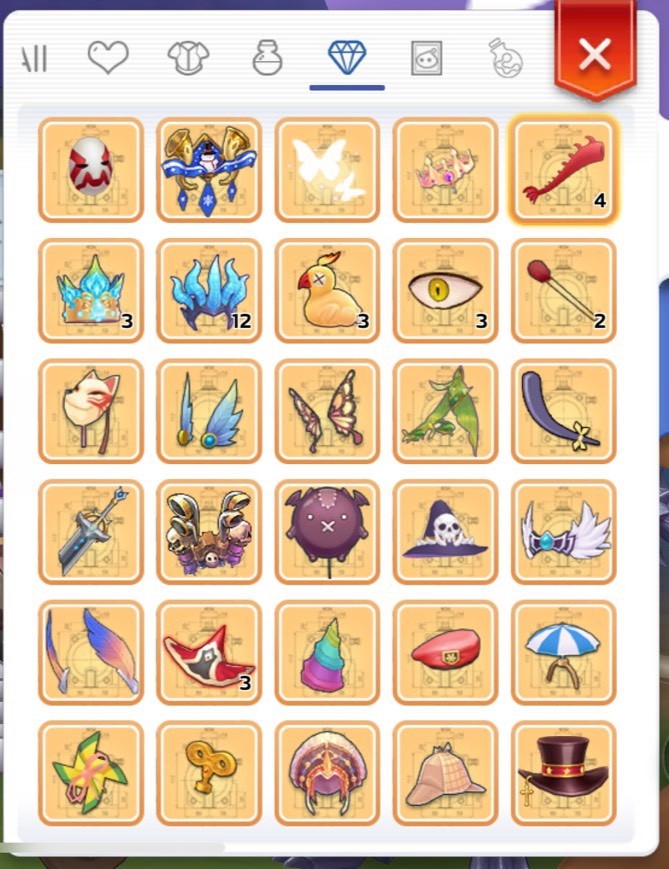The width and height of the screenshot is (669, 869).
Task: Tap the golden wind-up key blueprint
Action: coord(209,773)
